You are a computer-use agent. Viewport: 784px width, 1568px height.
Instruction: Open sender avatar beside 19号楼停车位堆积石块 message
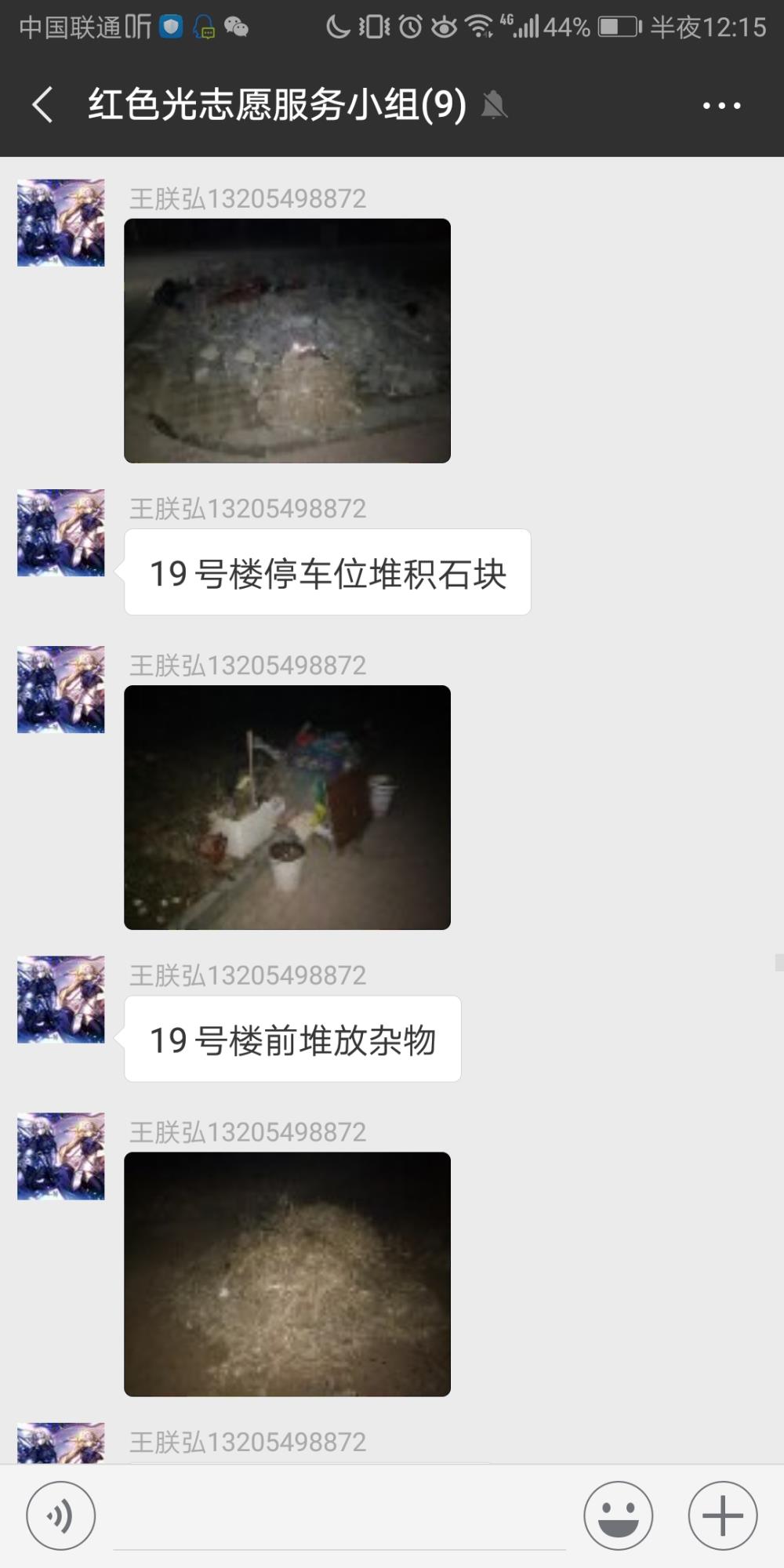coord(61,533)
